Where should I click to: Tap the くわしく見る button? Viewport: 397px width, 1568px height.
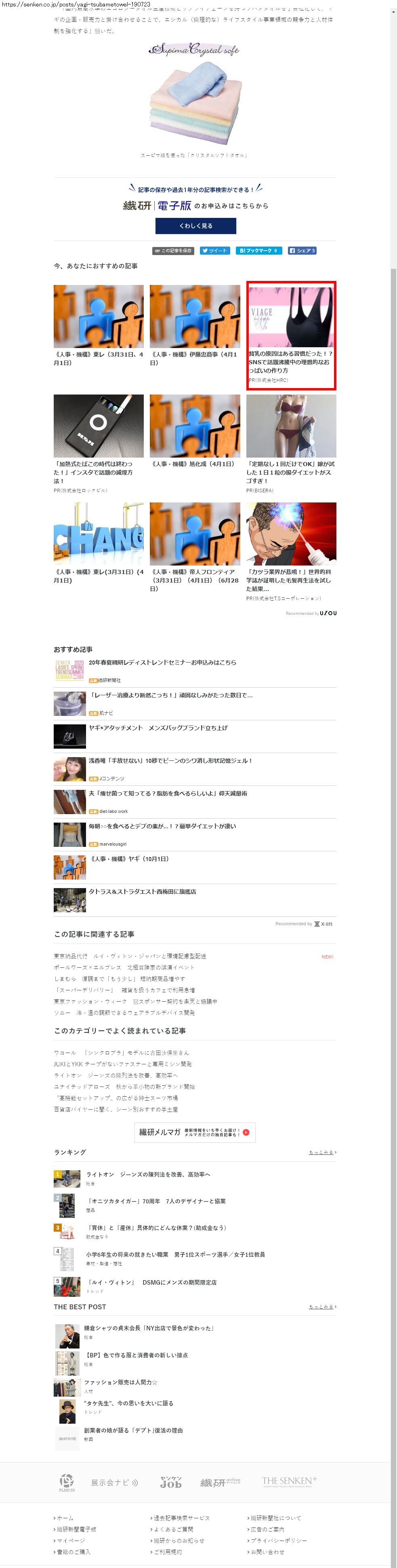coord(195,226)
